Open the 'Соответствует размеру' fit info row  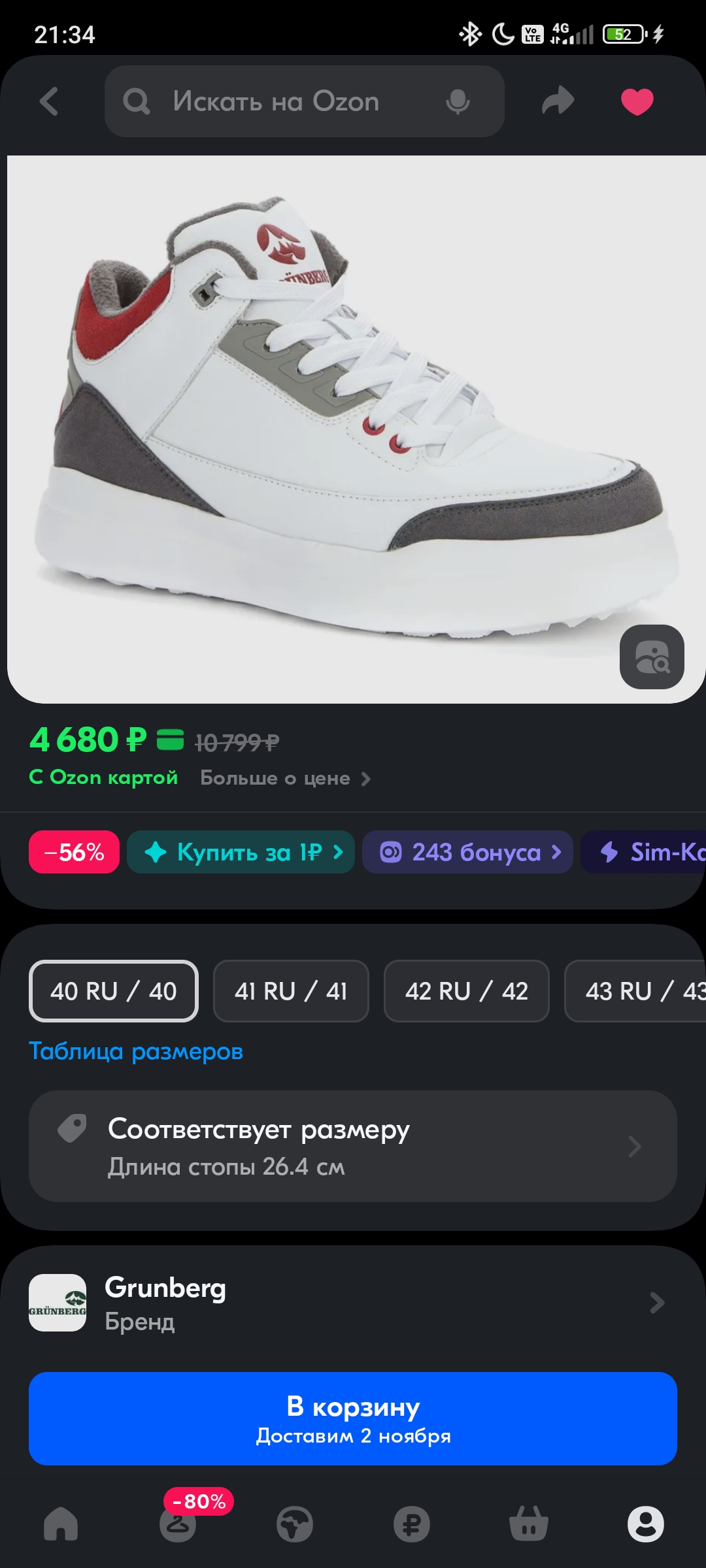tap(353, 1146)
